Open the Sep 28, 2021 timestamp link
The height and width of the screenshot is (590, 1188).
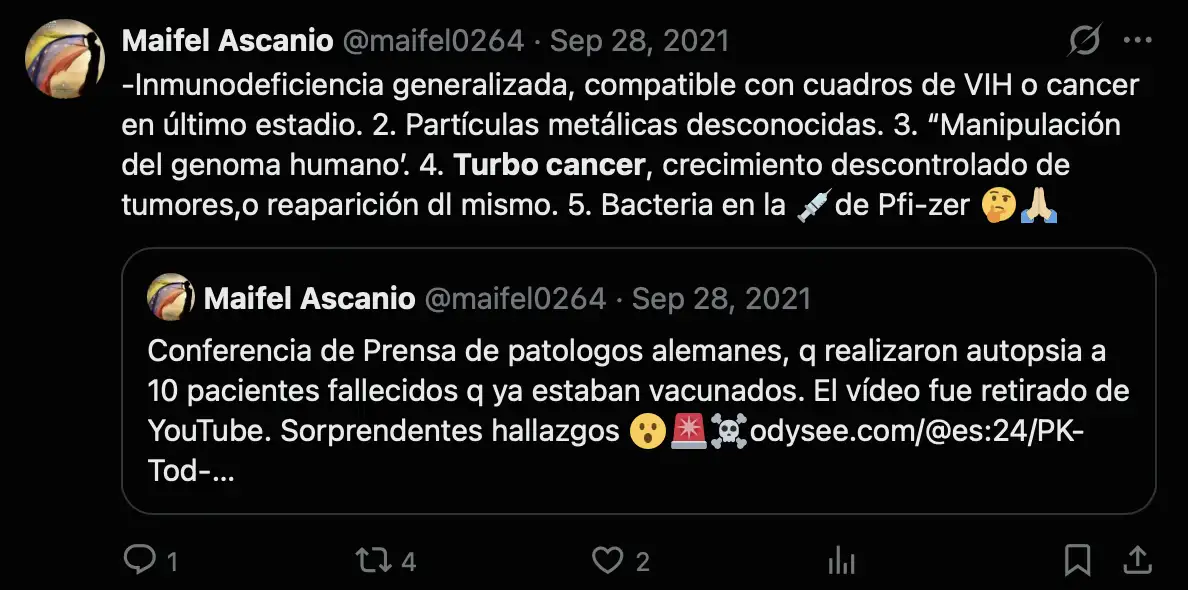click(639, 41)
